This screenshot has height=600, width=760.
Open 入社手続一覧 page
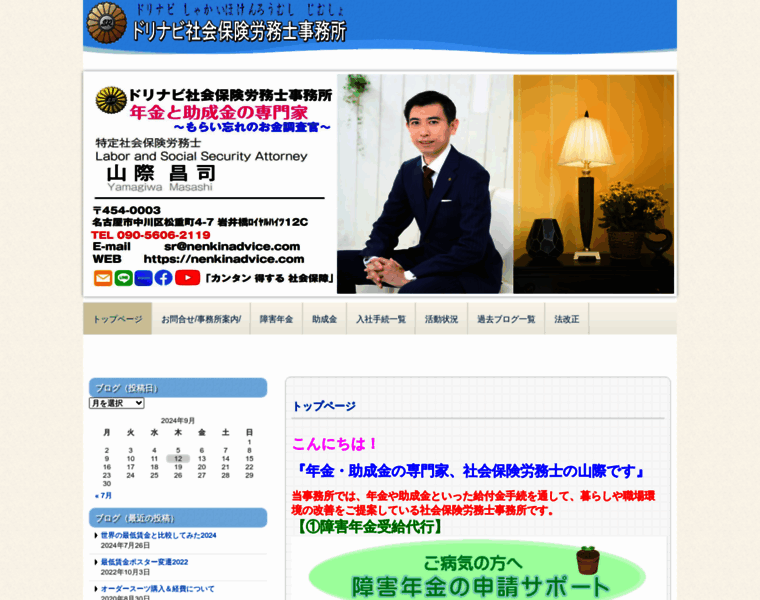click(x=380, y=319)
